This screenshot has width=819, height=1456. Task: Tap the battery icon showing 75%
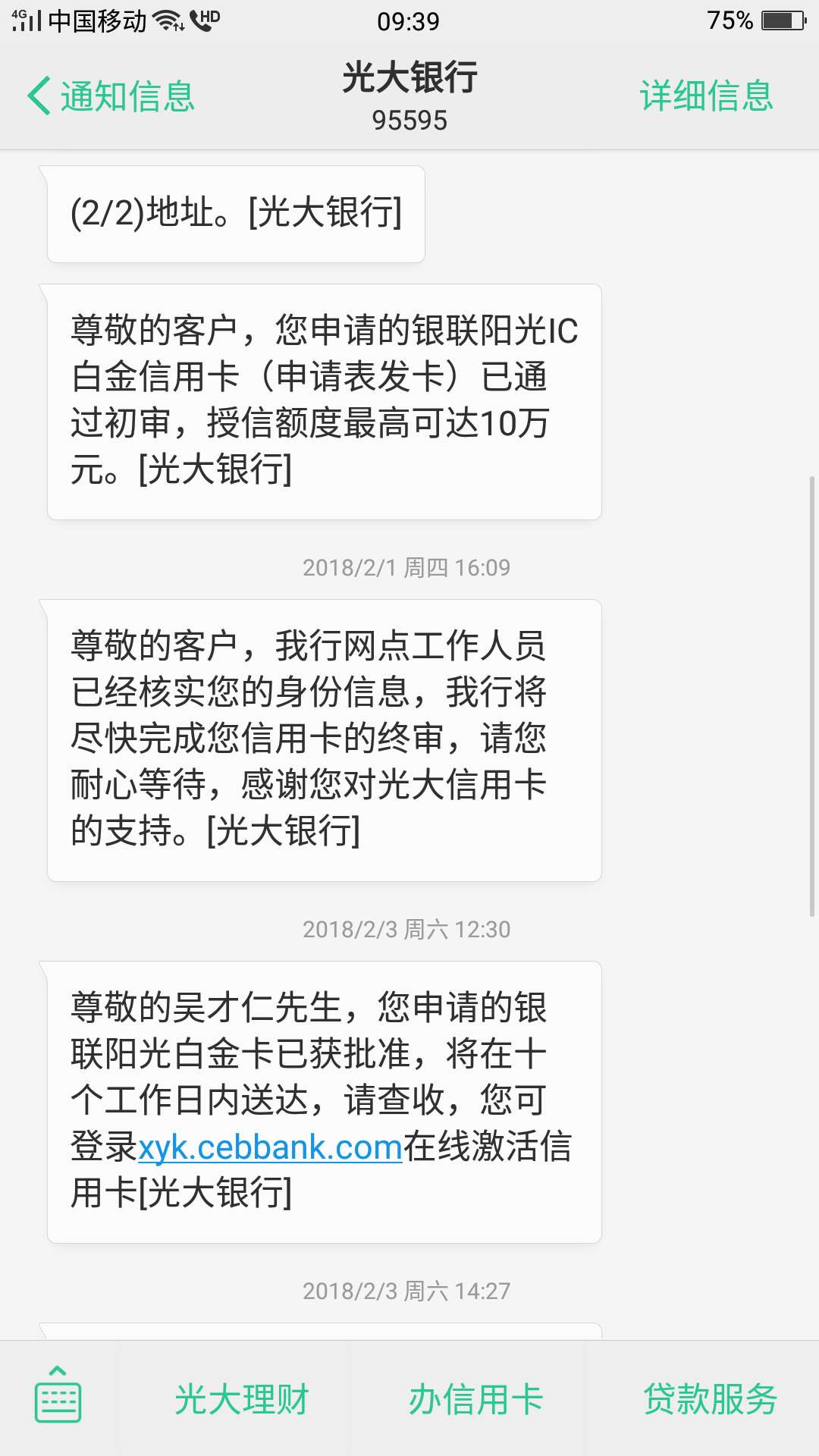pos(782,20)
